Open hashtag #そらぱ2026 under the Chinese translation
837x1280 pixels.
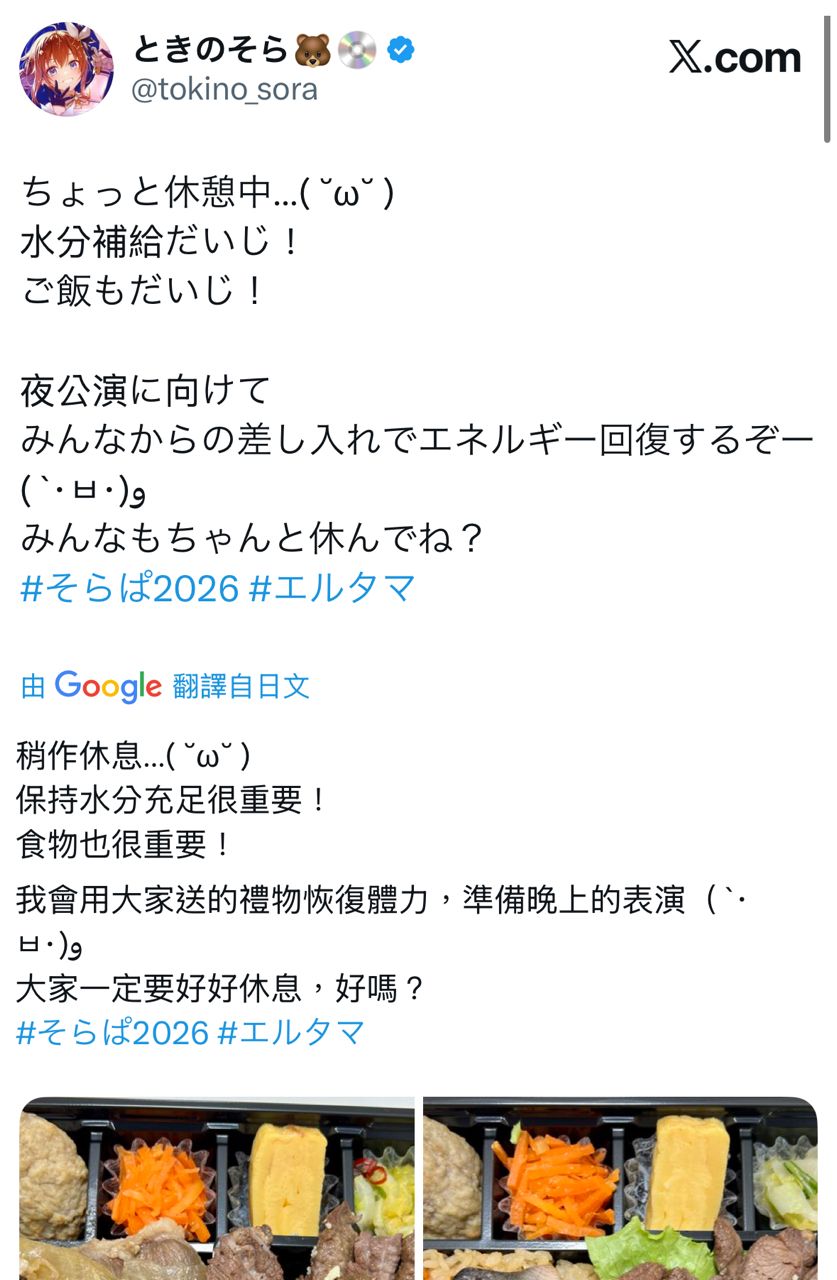(112, 1032)
